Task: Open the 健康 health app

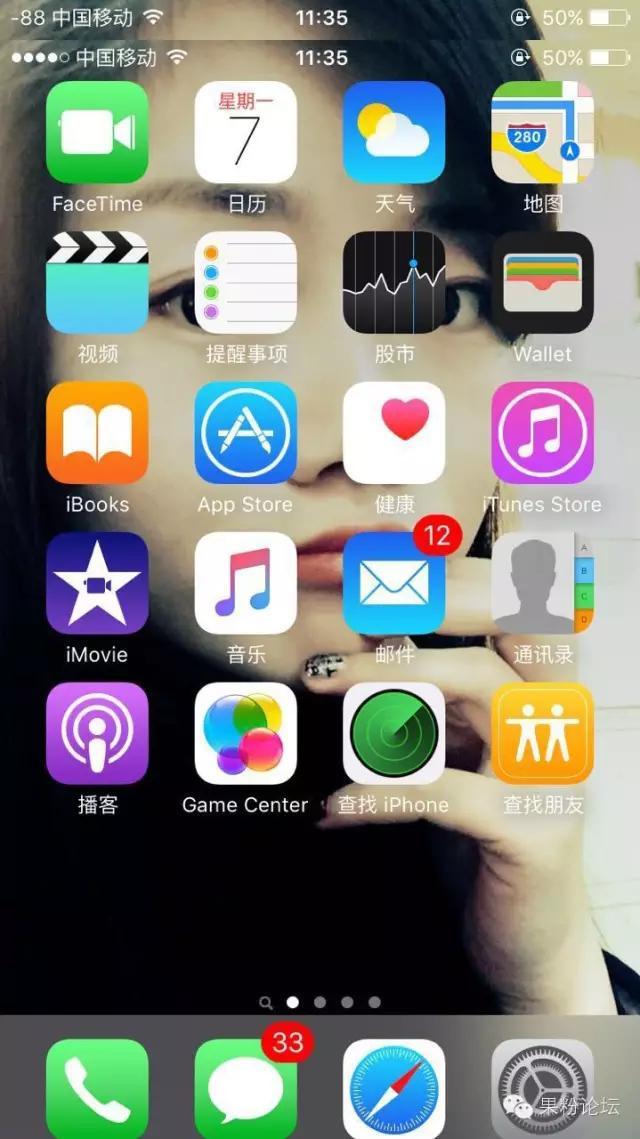Action: click(x=394, y=432)
